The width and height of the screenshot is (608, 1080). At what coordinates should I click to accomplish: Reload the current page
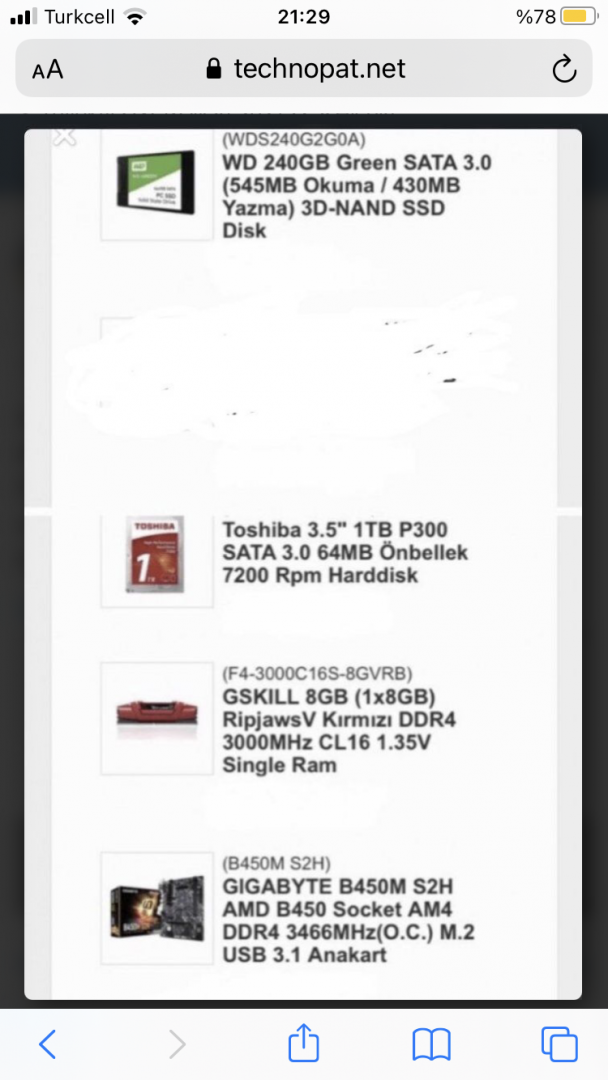[x=563, y=69]
